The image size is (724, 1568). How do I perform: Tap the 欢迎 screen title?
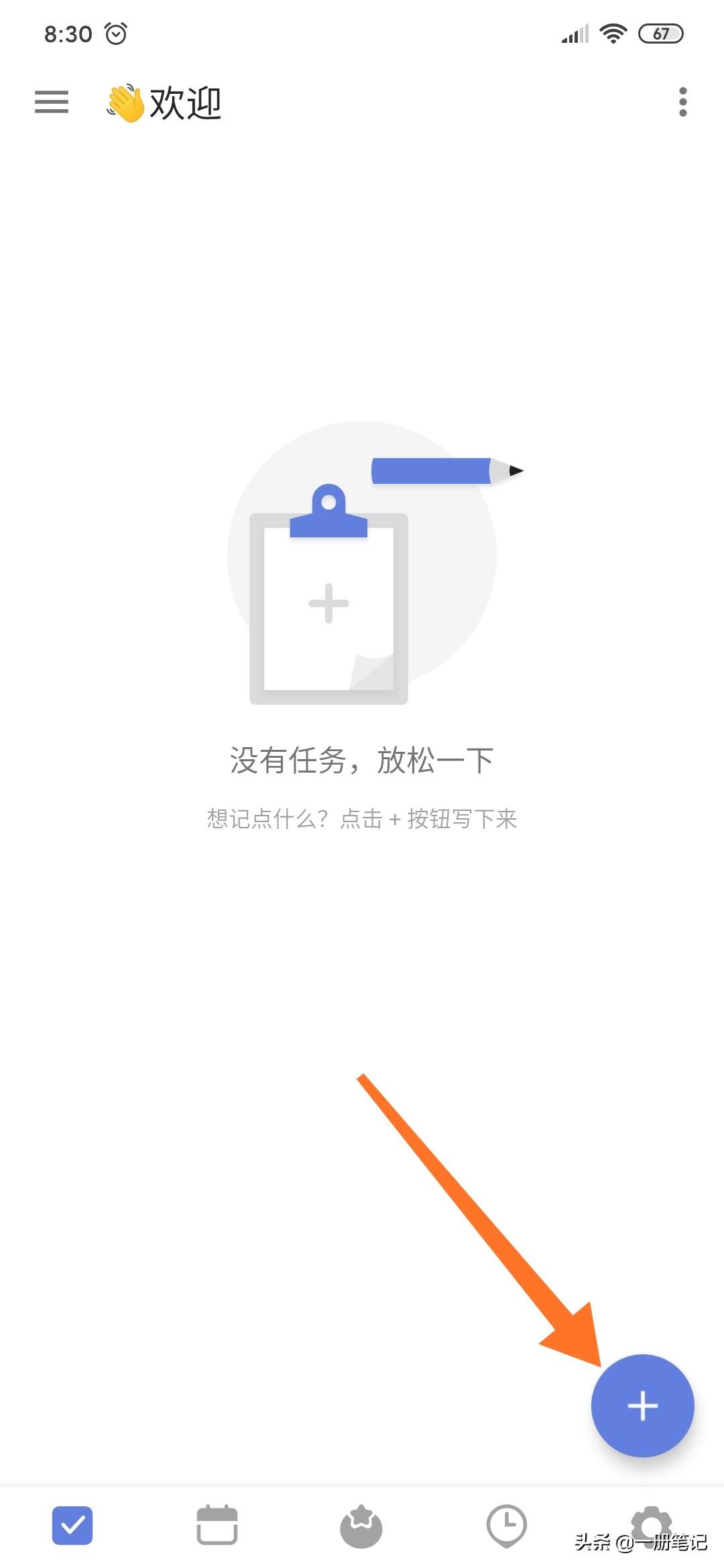click(x=186, y=104)
